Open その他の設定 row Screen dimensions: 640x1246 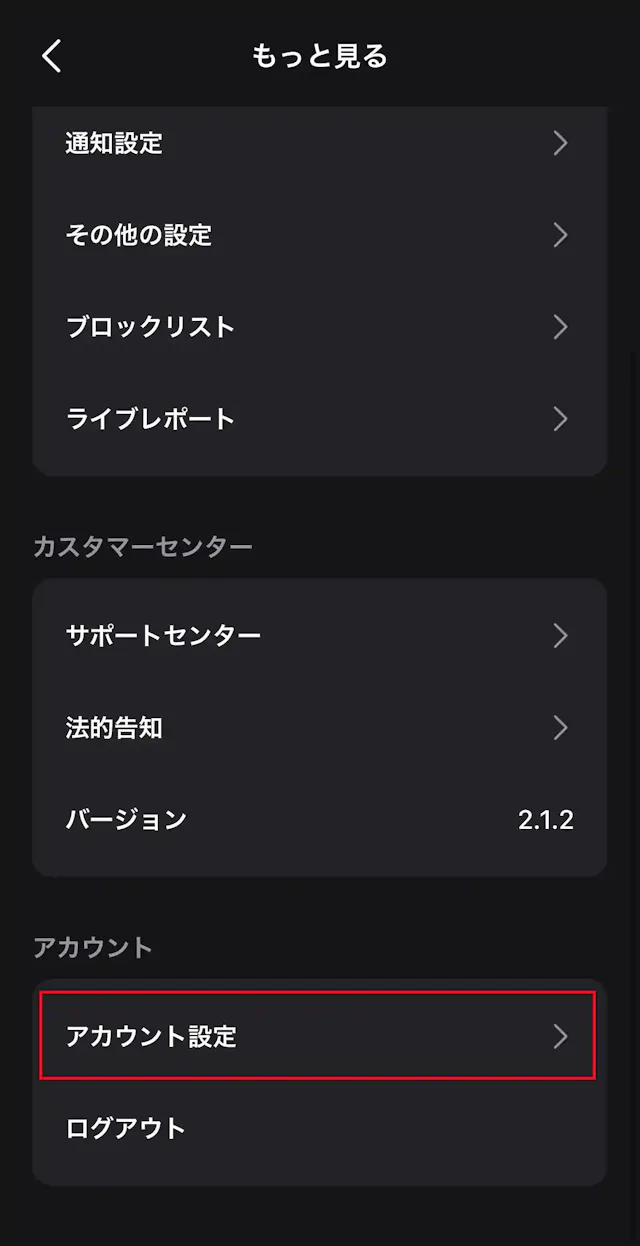click(x=318, y=235)
